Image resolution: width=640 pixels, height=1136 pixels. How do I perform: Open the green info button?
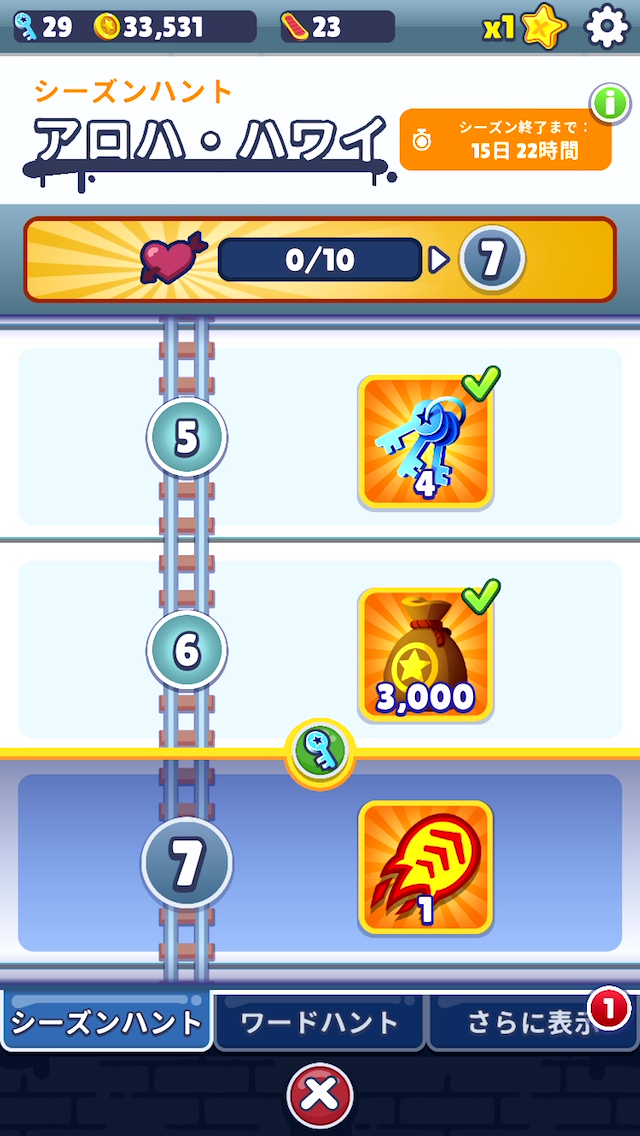pos(609,102)
